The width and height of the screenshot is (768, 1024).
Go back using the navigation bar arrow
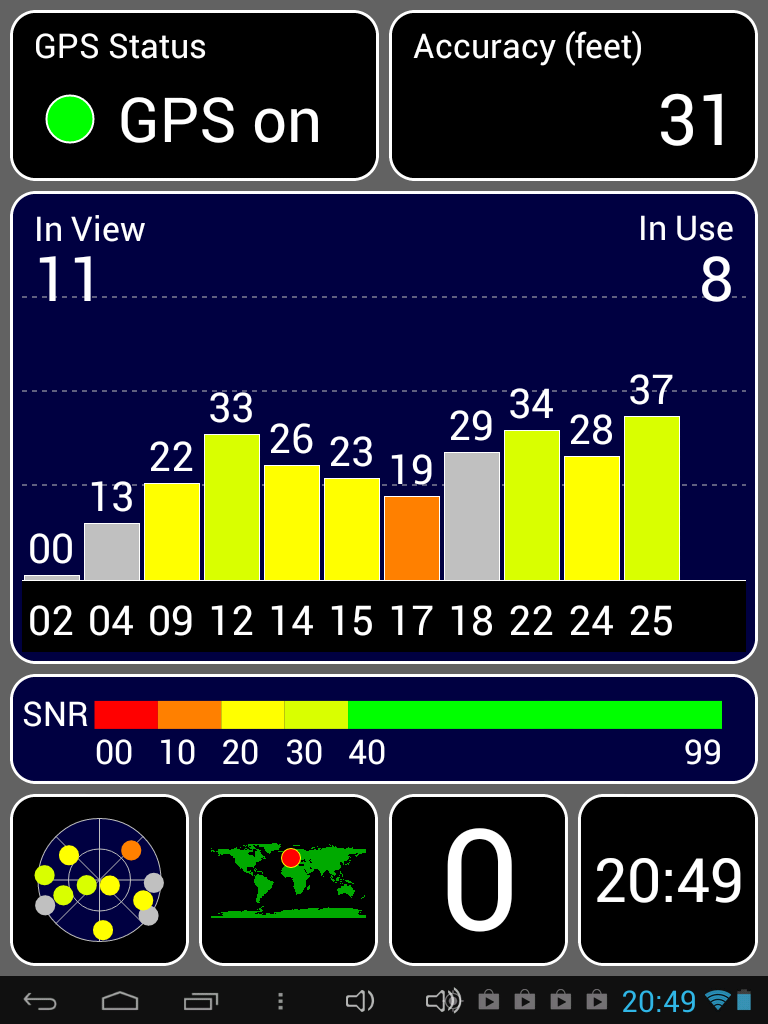tap(41, 1000)
